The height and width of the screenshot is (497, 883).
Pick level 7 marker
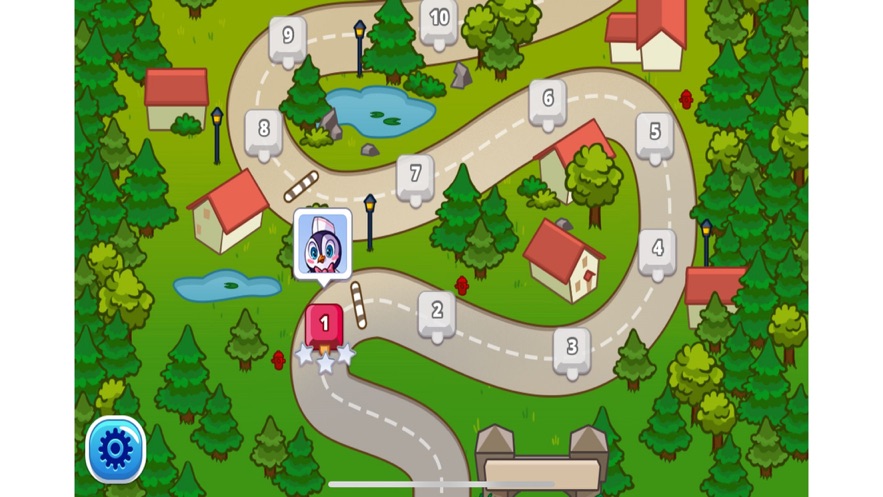click(x=415, y=176)
